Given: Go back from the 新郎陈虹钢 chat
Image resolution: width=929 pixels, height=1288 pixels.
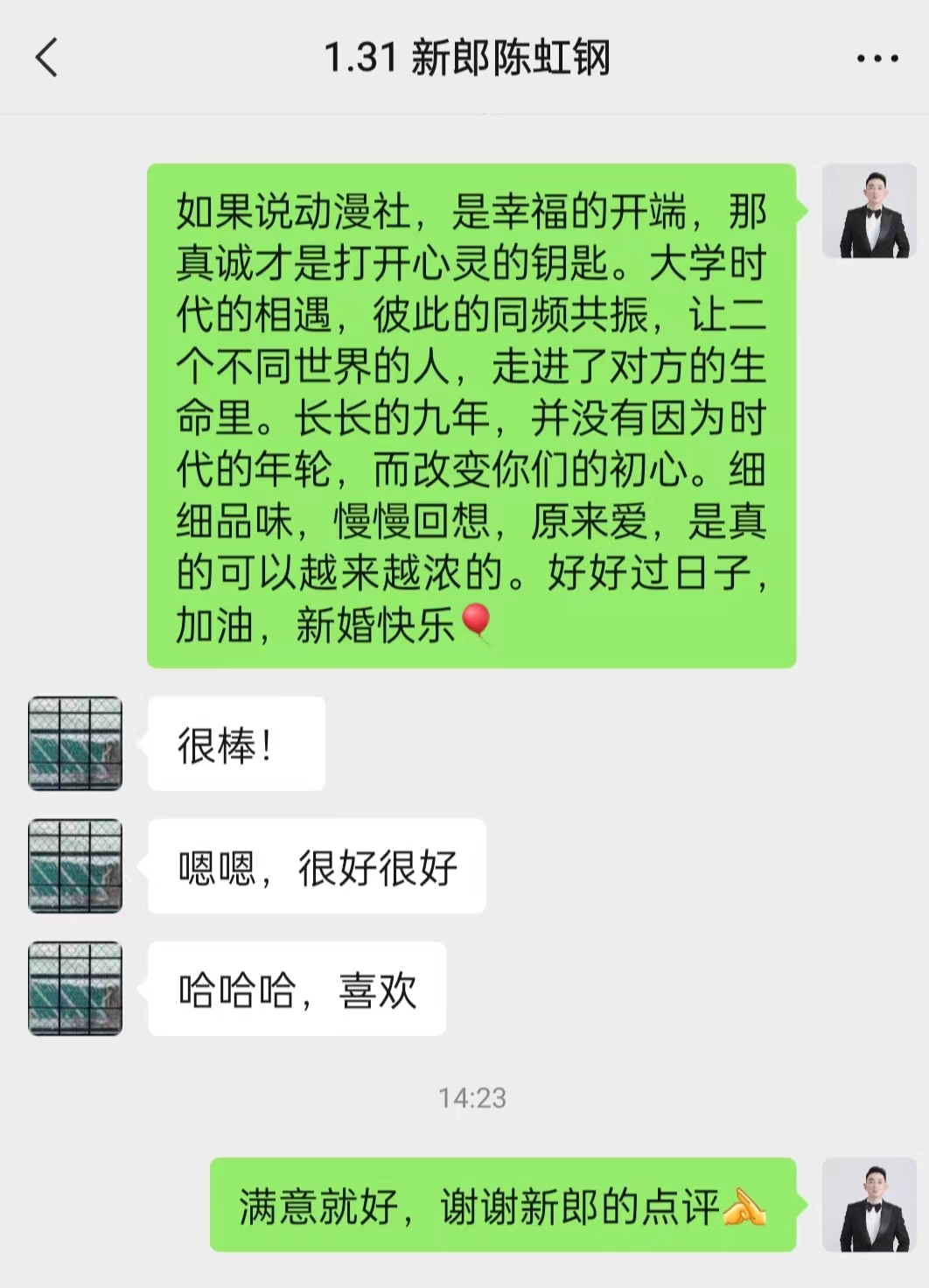Looking at the screenshot, I should tap(46, 59).
